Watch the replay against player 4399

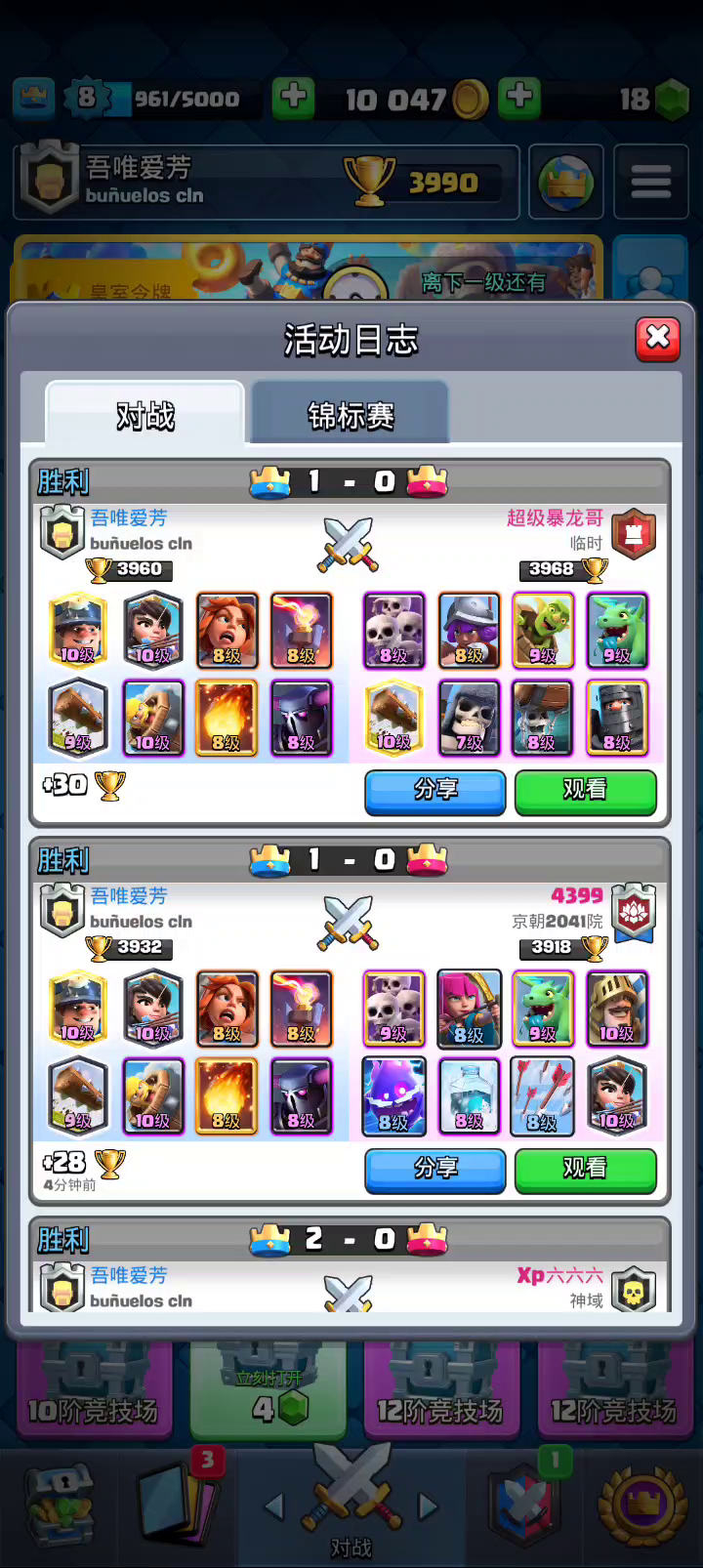point(585,1170)
